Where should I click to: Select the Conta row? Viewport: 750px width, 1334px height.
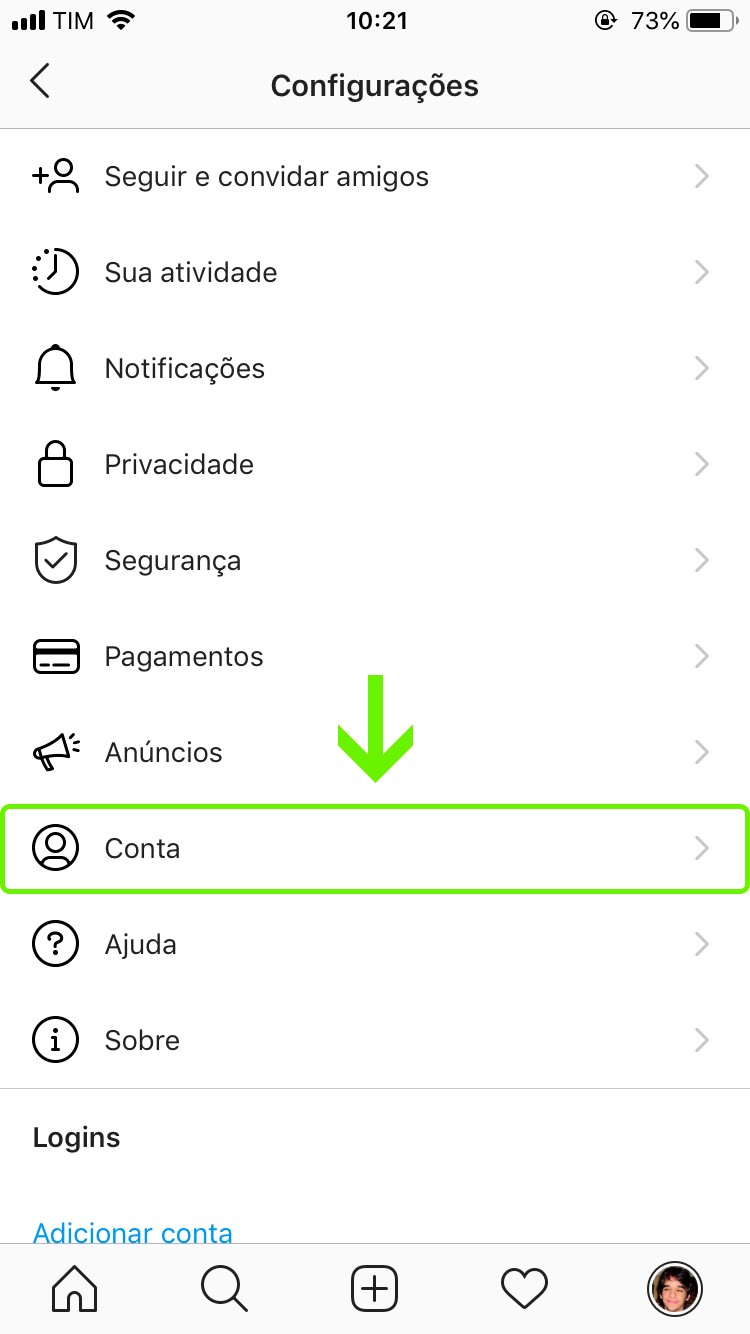[x=374, y=849]
